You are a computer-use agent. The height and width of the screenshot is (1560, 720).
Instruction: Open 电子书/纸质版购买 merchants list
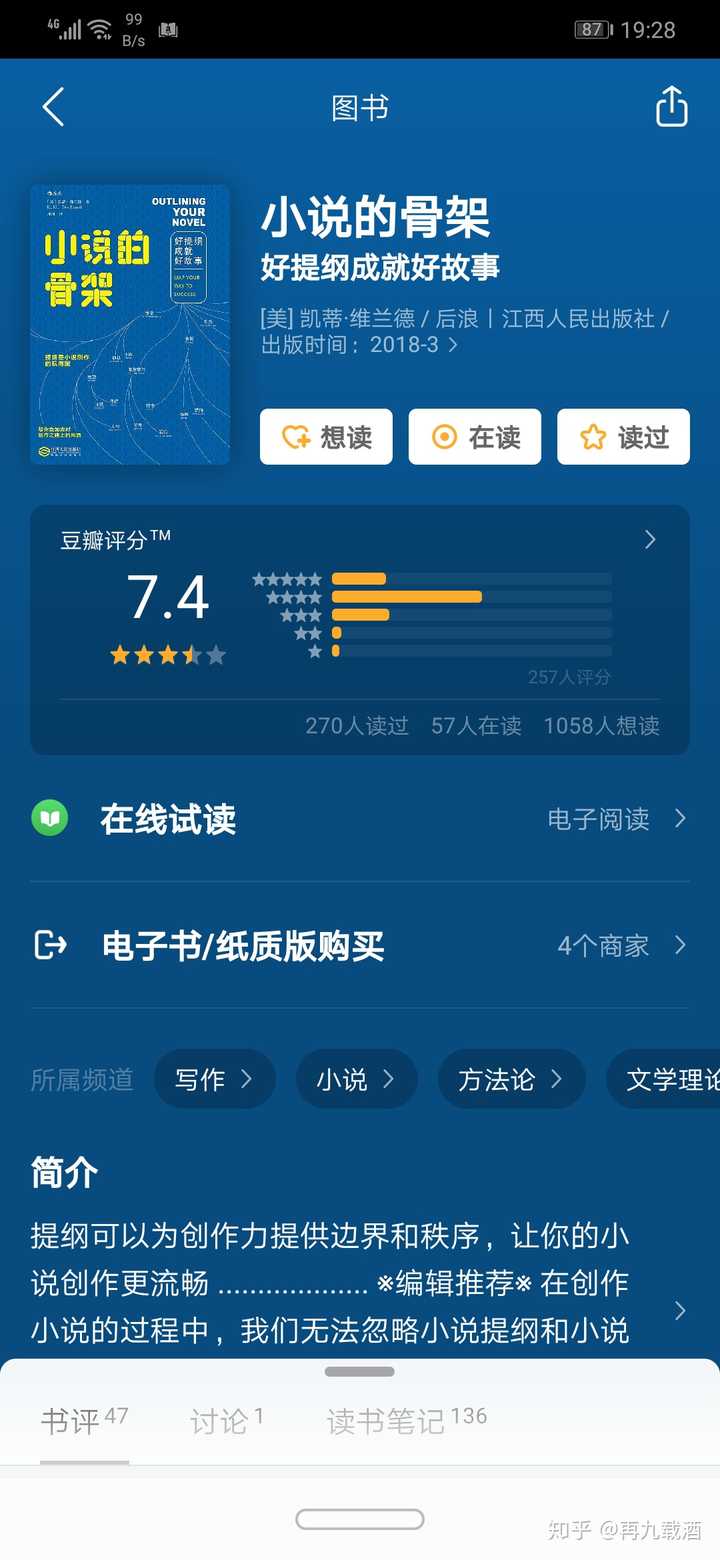pyautogui.click(x=360, y=945)
